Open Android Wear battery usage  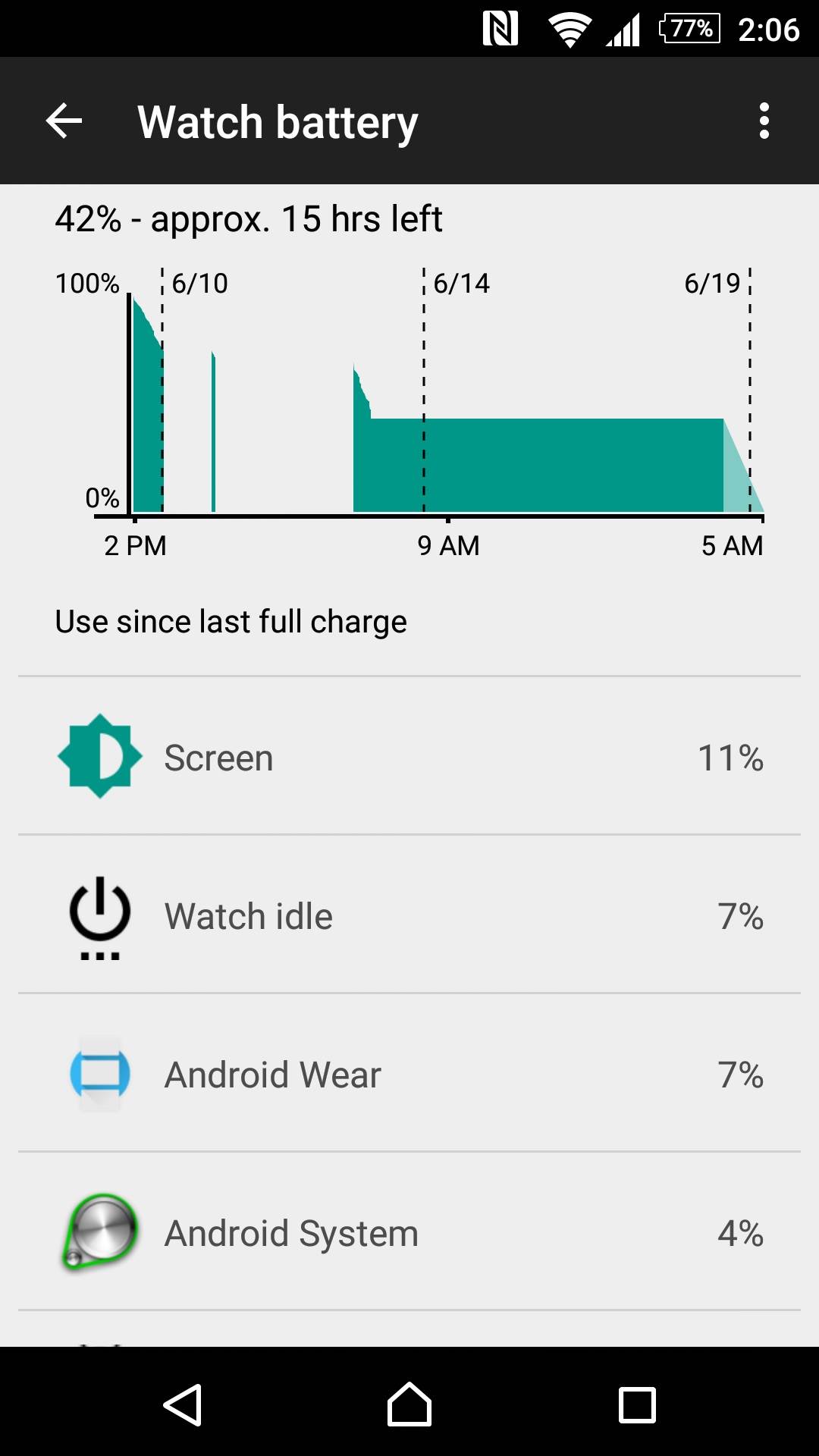tap(409, 1074)
